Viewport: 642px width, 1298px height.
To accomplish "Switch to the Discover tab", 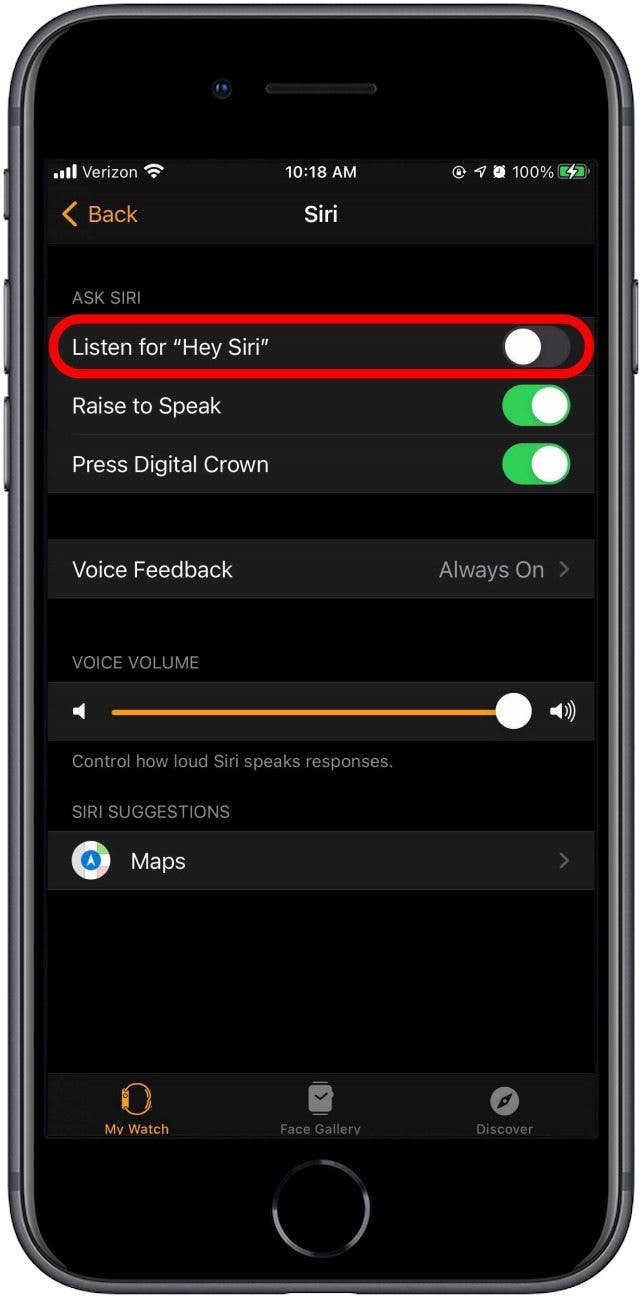I will (504, 1108).
